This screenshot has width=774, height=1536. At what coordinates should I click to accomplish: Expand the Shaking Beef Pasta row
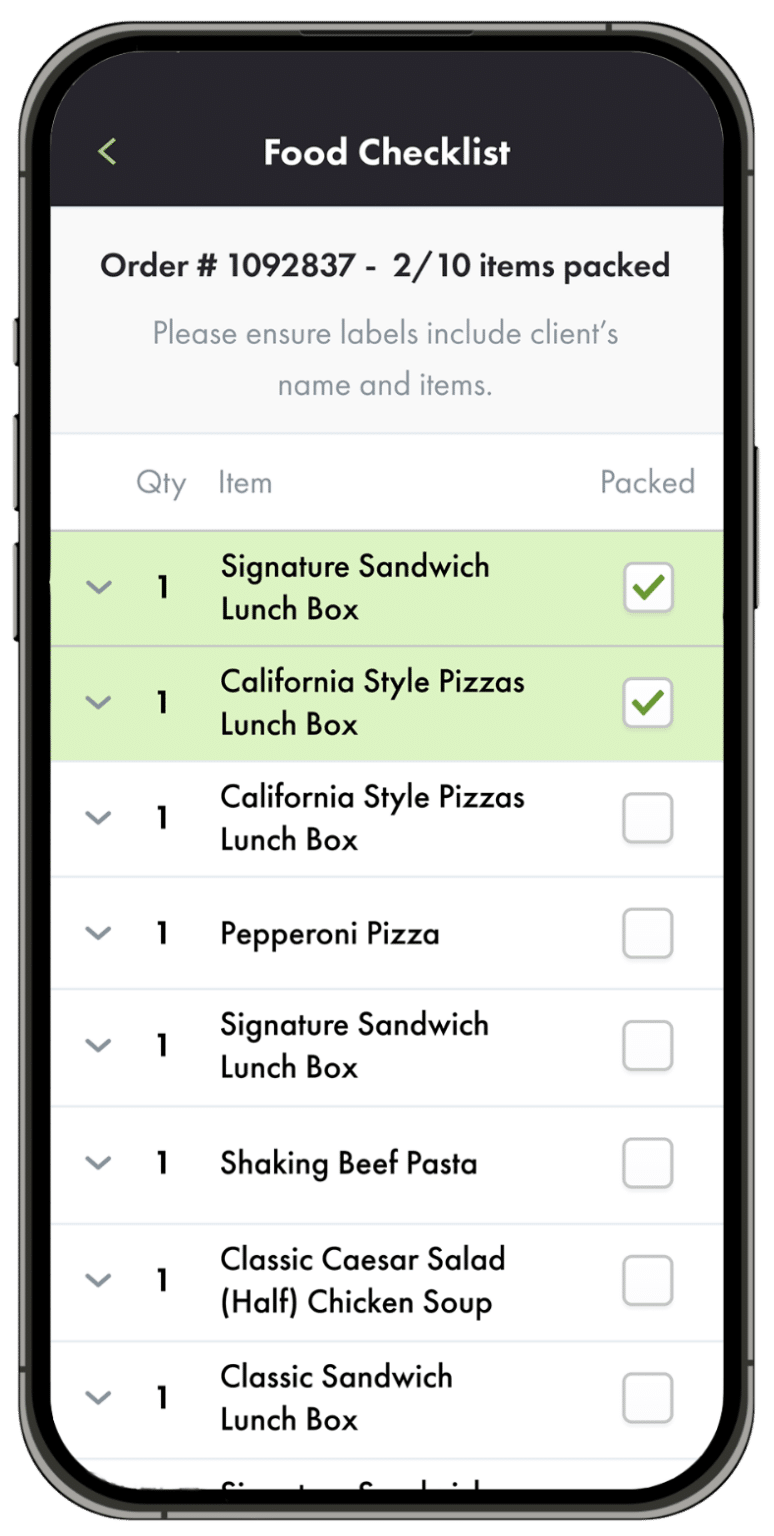coord(99,1163)
